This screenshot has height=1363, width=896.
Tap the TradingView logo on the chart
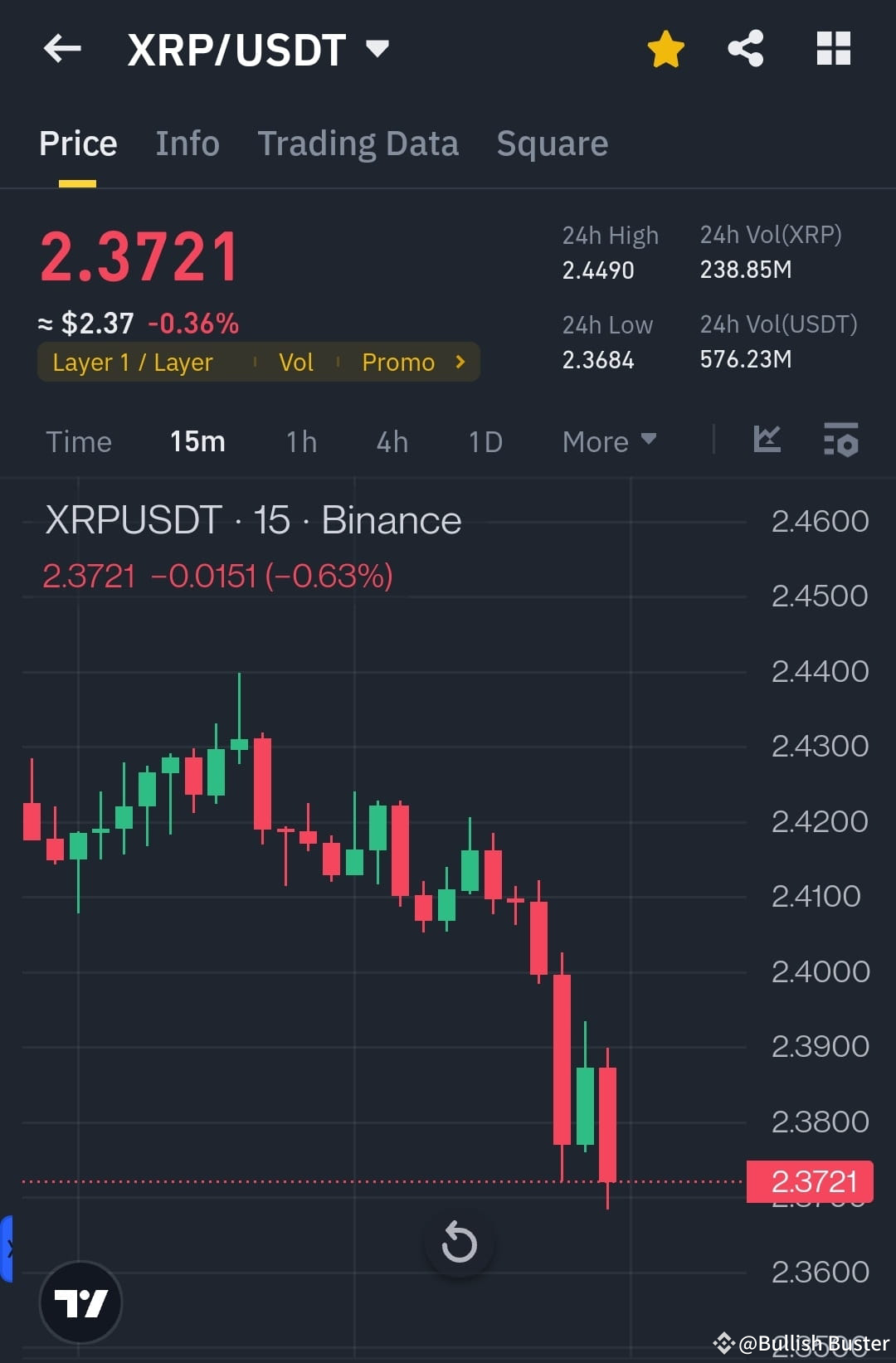[x=80, y=1302]
